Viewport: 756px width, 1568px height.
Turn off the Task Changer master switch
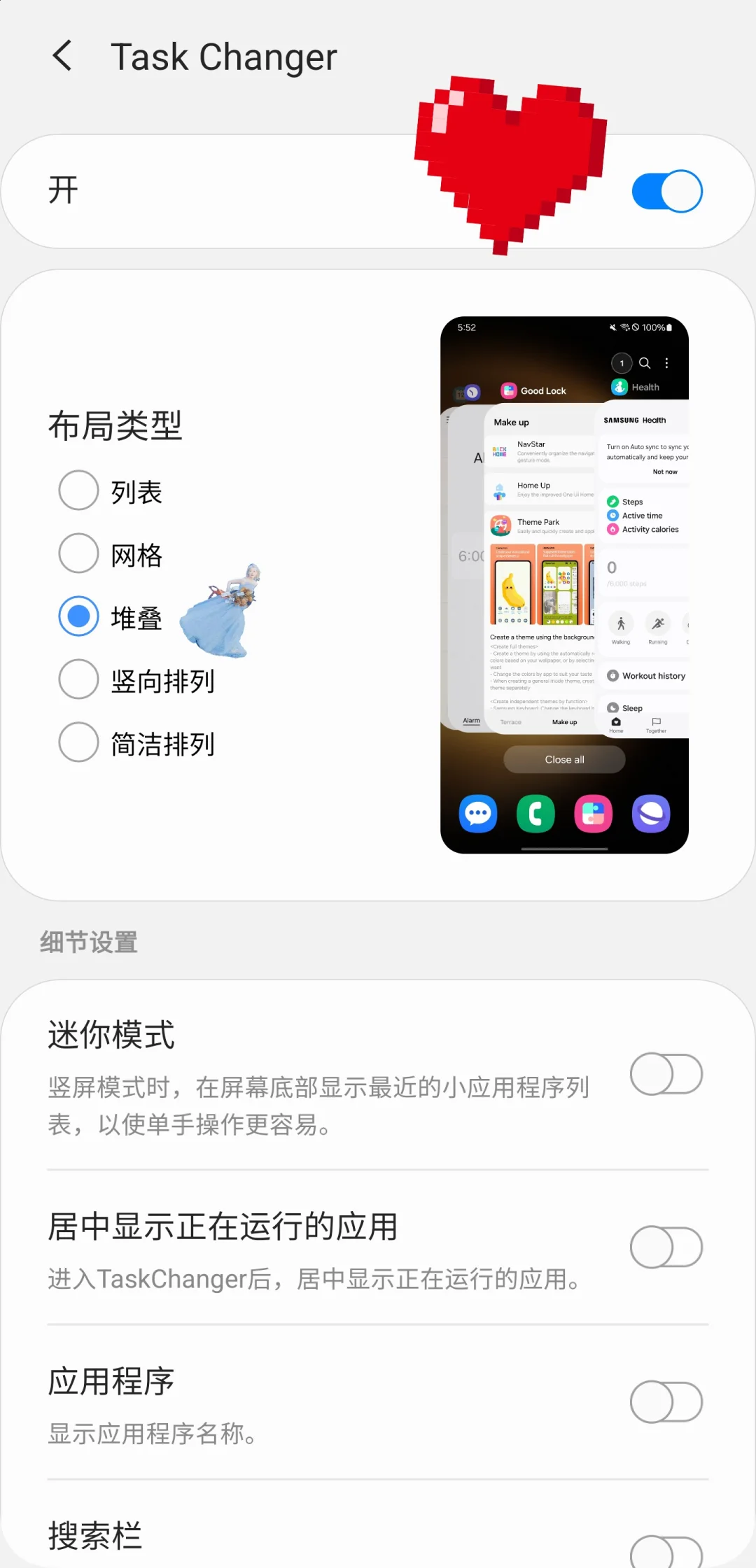tap(666, 190)
